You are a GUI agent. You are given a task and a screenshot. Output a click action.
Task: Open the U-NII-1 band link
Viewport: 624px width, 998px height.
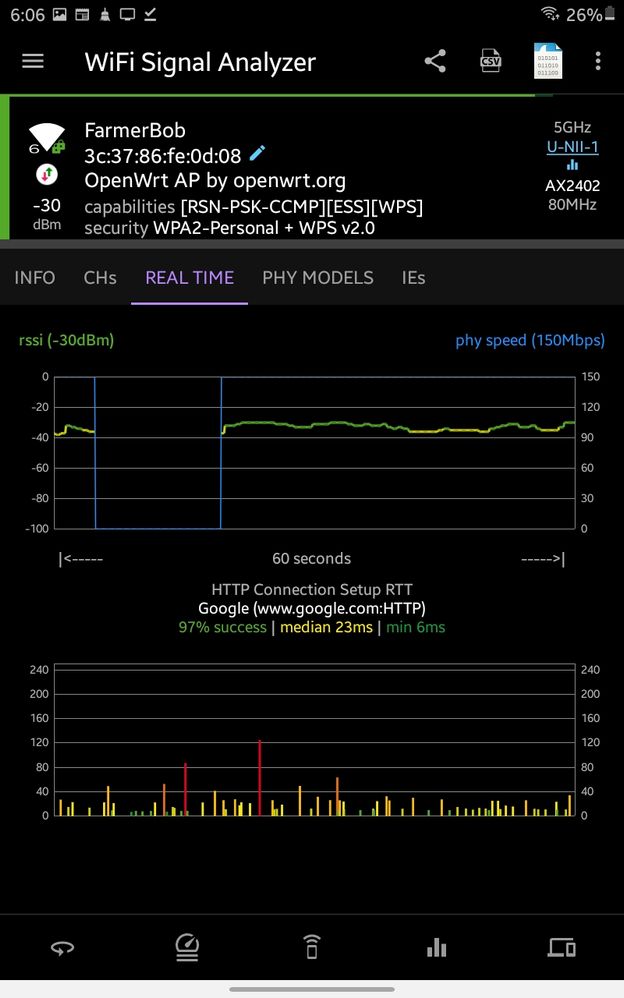pyautogui.click(x=572, y=147)
